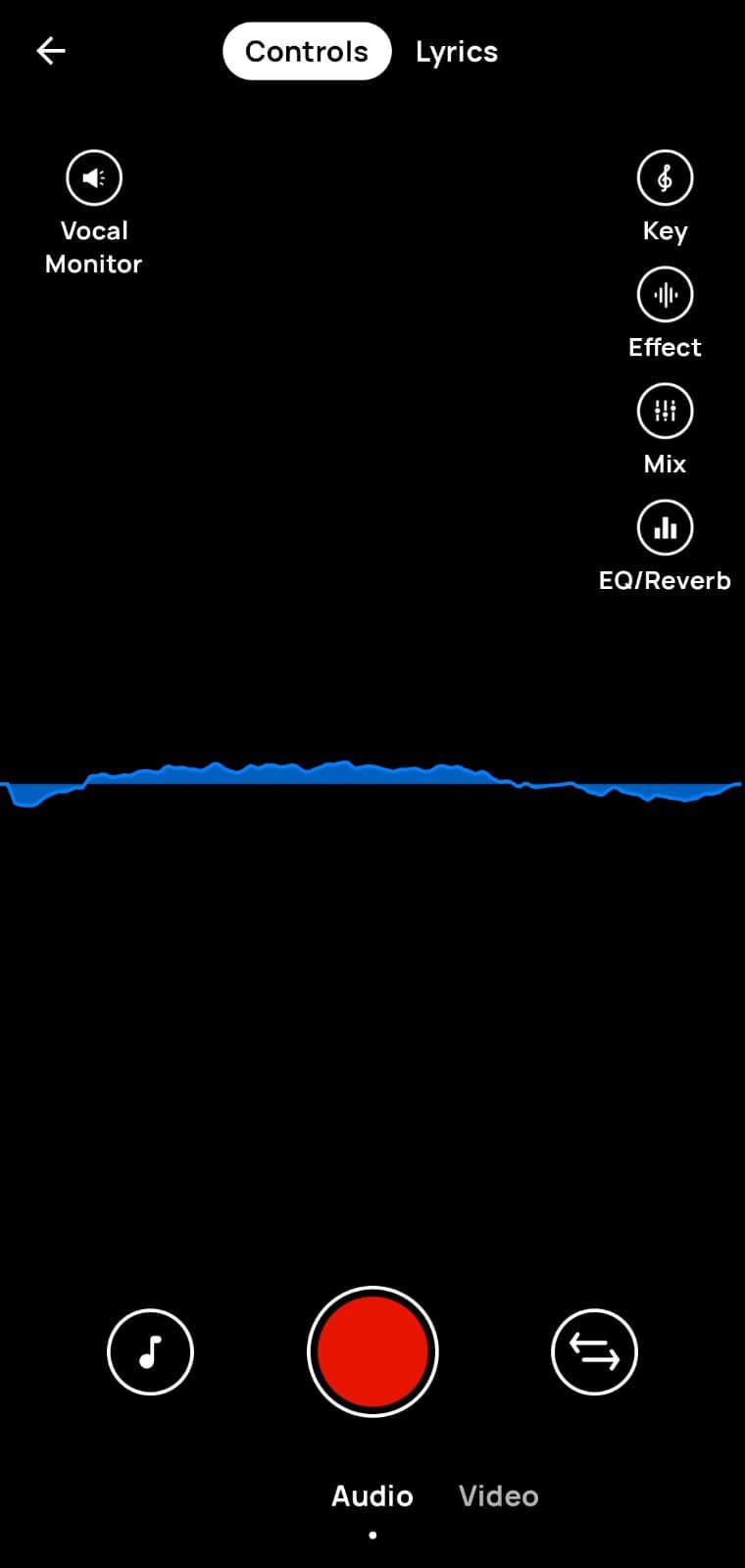The height and width of the screenshot is (1568, 745).
Task: Toggle the Vocal Monitor
Action: point(94,178)
